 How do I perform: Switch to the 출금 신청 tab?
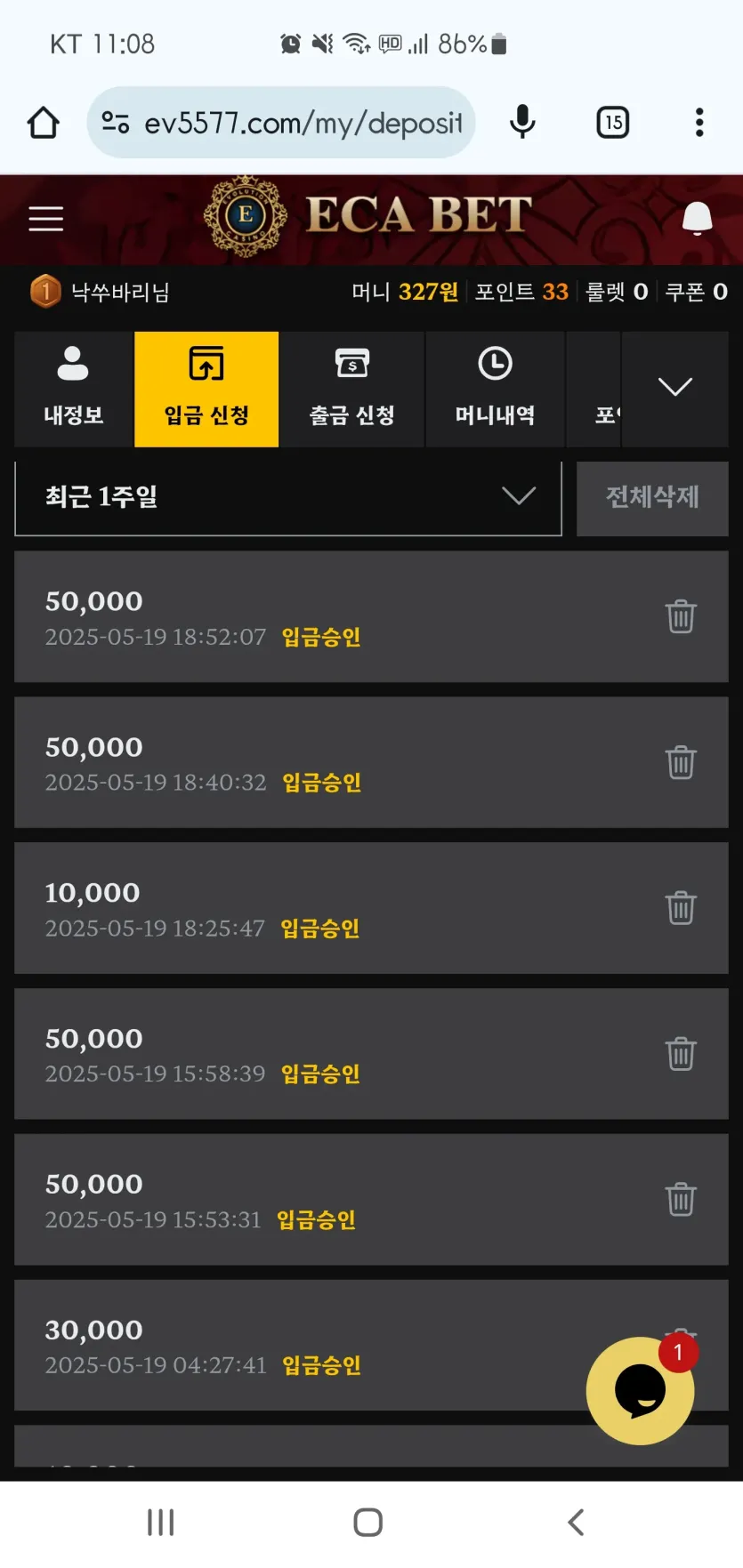pyautogui.click(x=351, y=389)
